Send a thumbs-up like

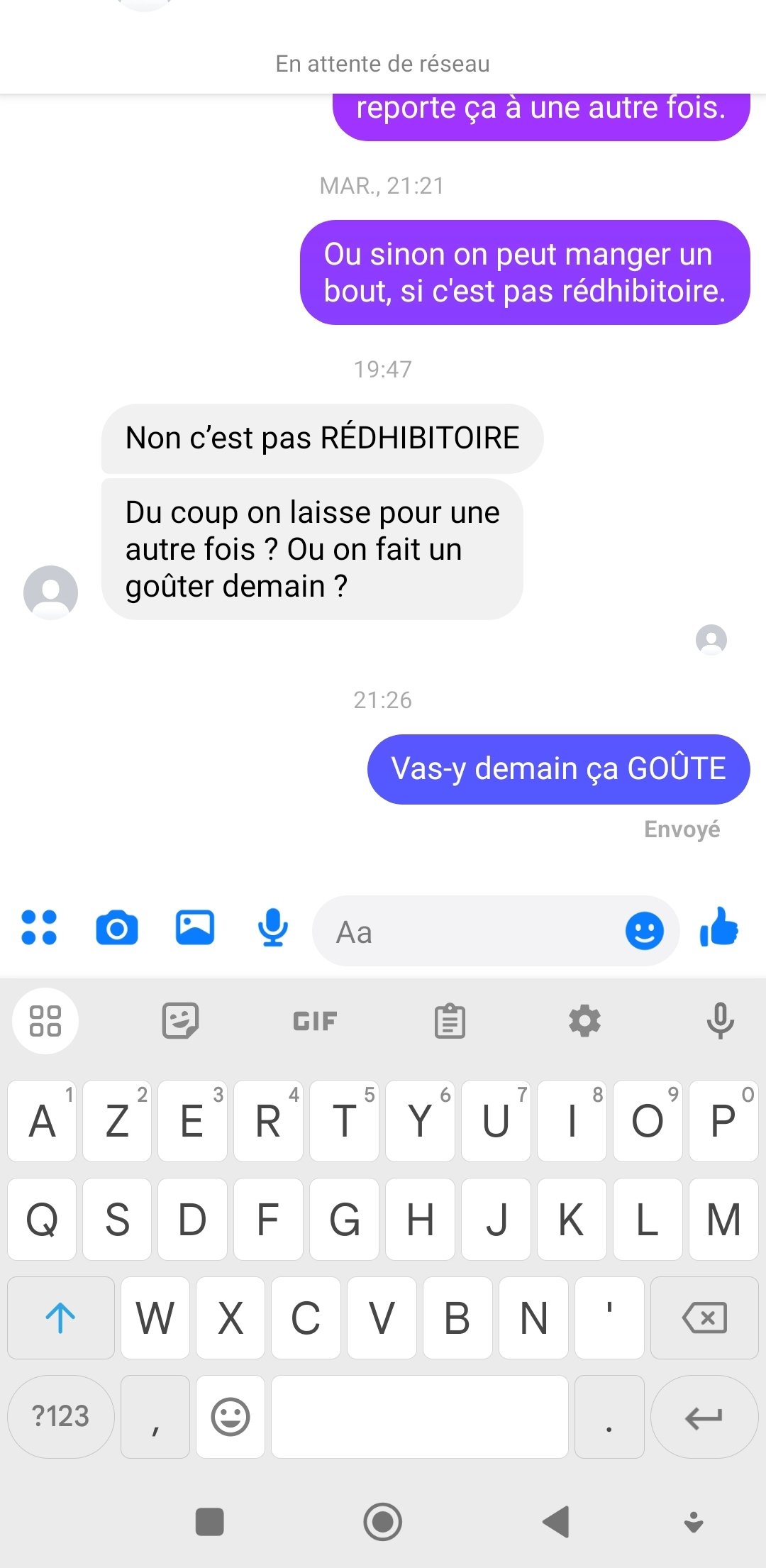[719, 927]
